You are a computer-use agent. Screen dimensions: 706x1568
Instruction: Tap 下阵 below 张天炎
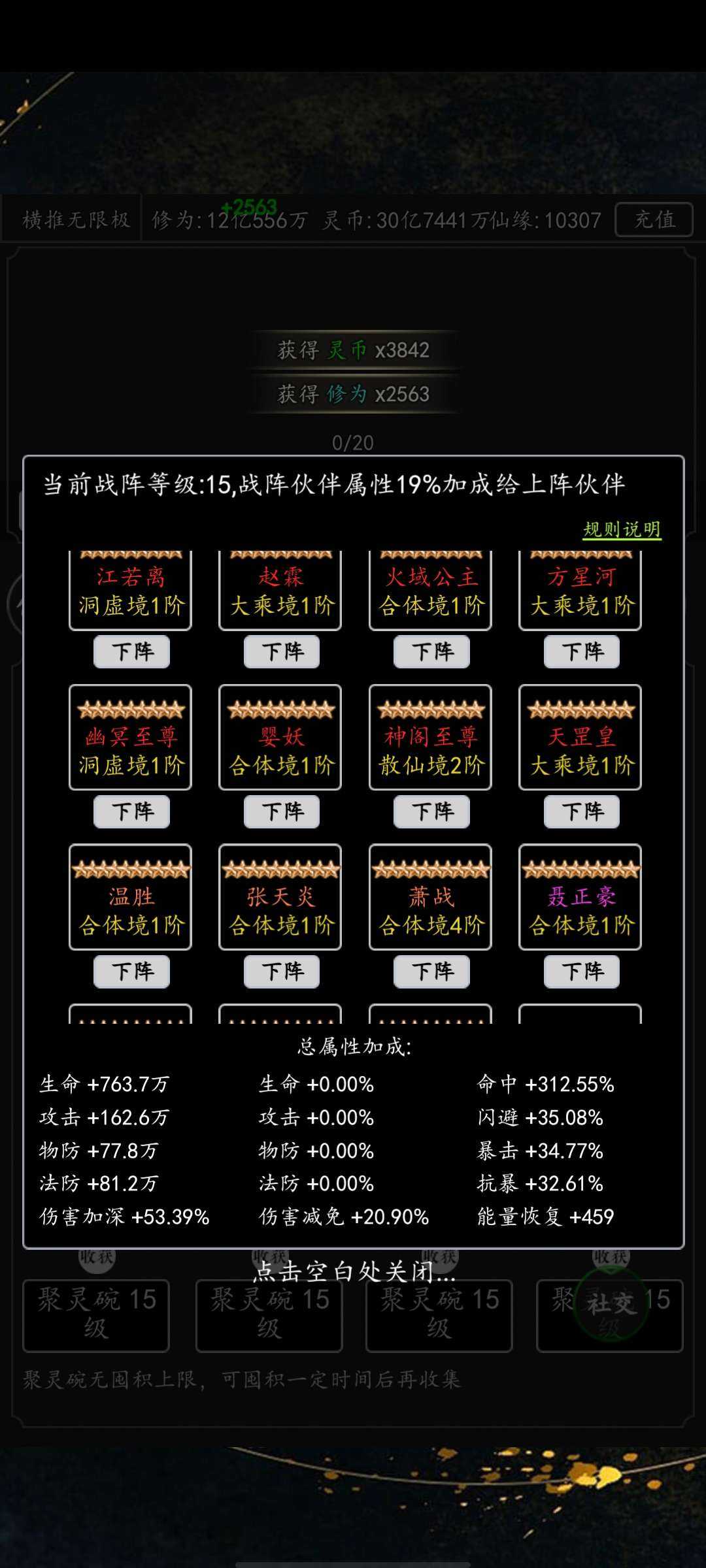(x=282, y=972)
